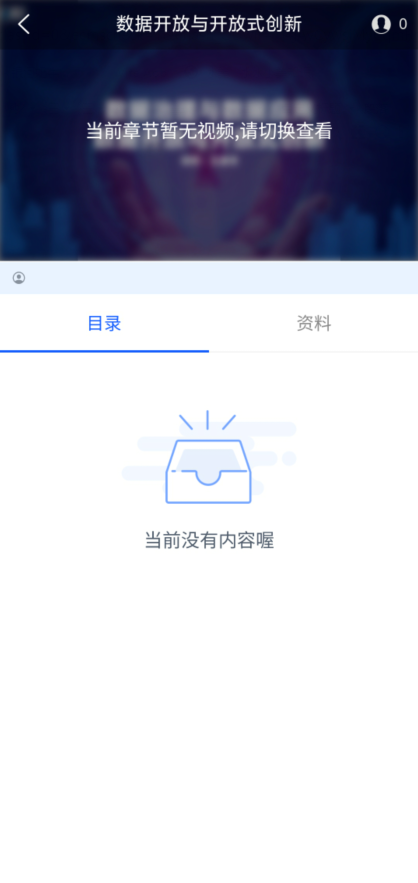
Task: Open the viewers icon at top right
Action: click(381, 24)
